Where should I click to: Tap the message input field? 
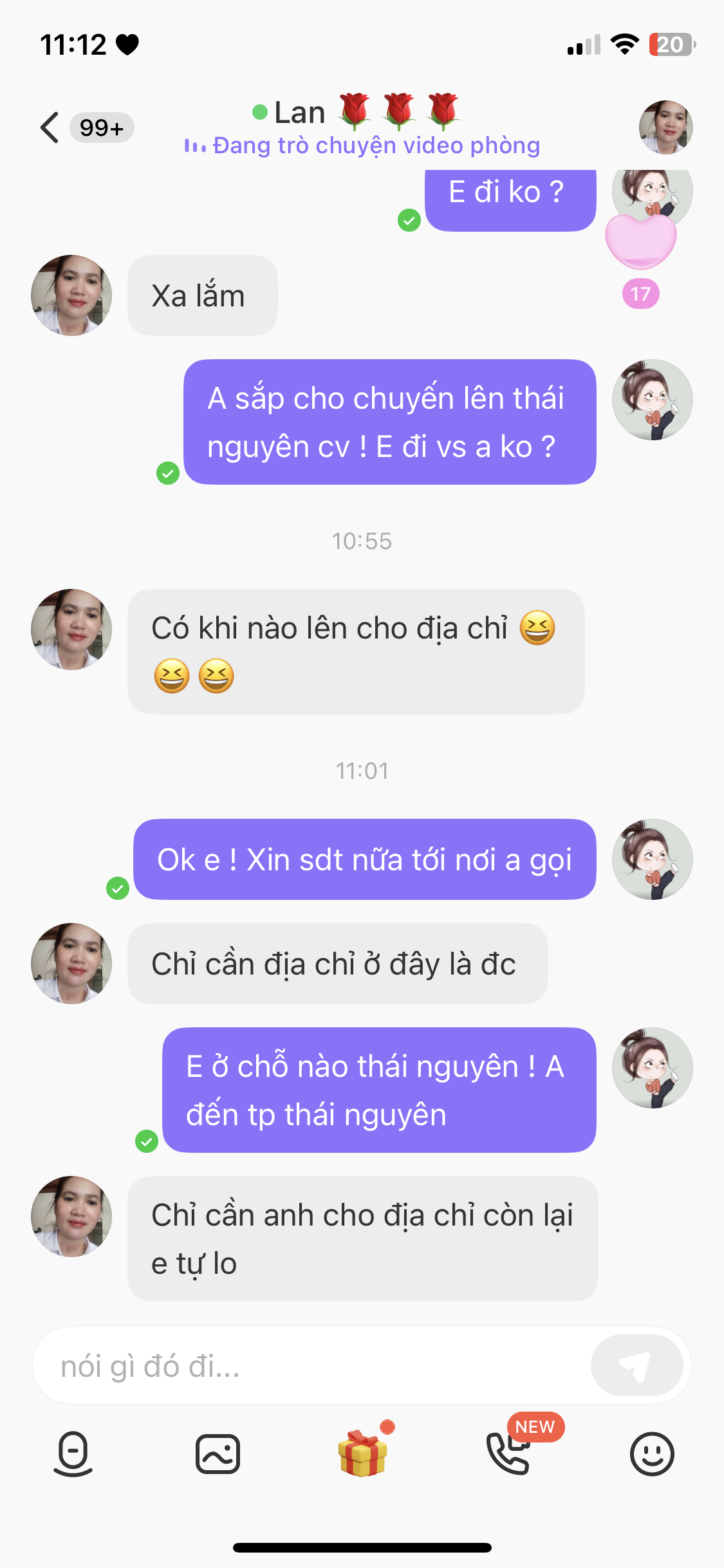coord(309,1366)
